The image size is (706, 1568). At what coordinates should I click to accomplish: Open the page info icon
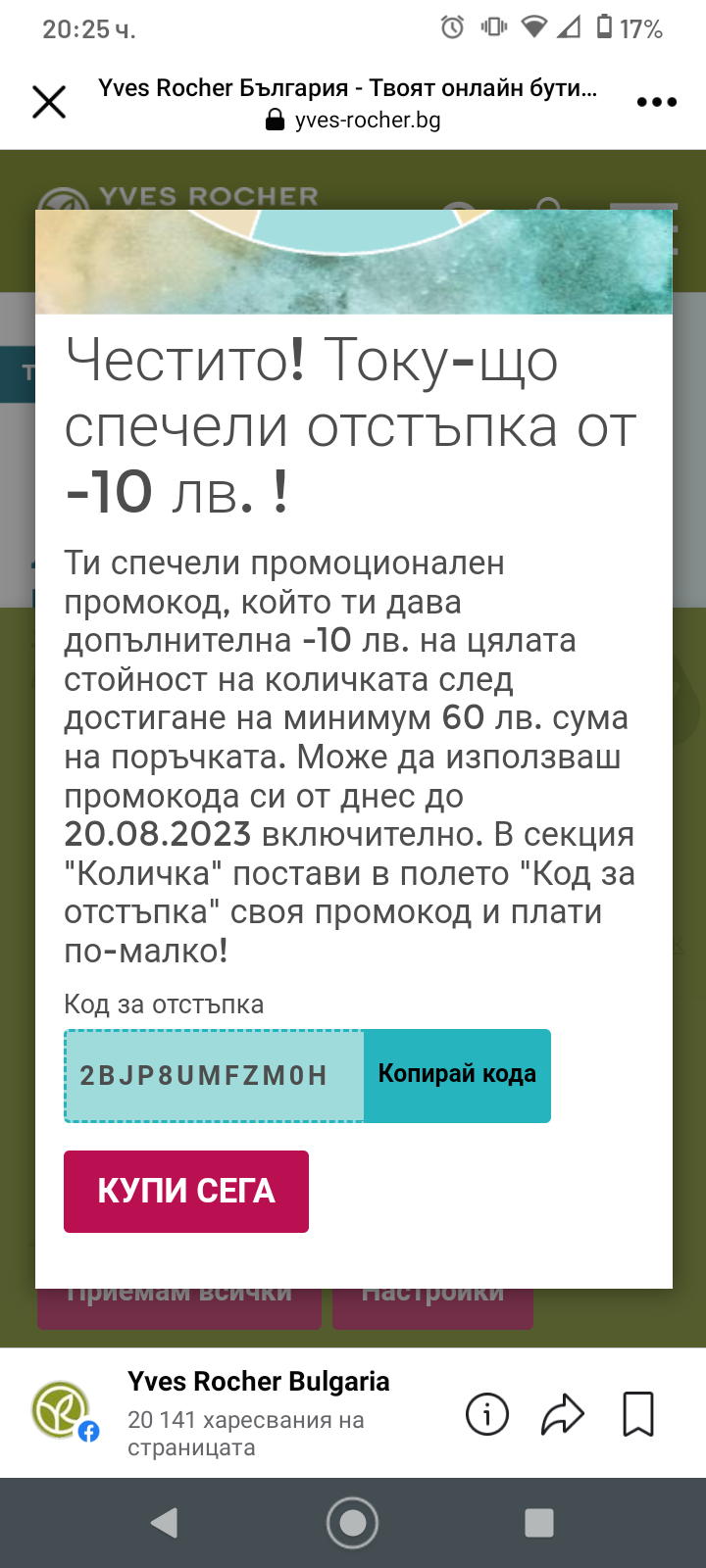487,1414
